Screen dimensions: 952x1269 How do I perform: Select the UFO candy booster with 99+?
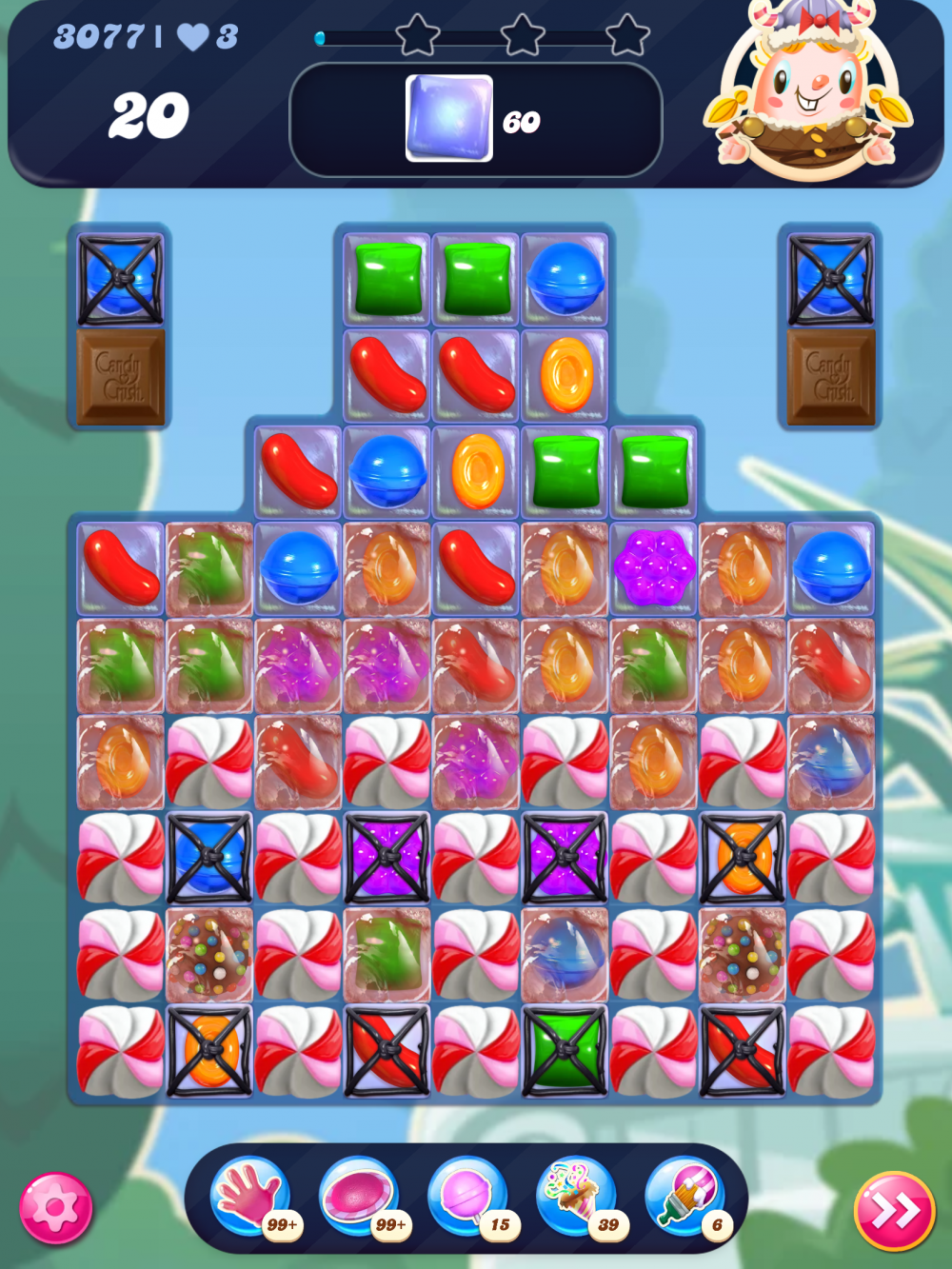point(359,1196)
